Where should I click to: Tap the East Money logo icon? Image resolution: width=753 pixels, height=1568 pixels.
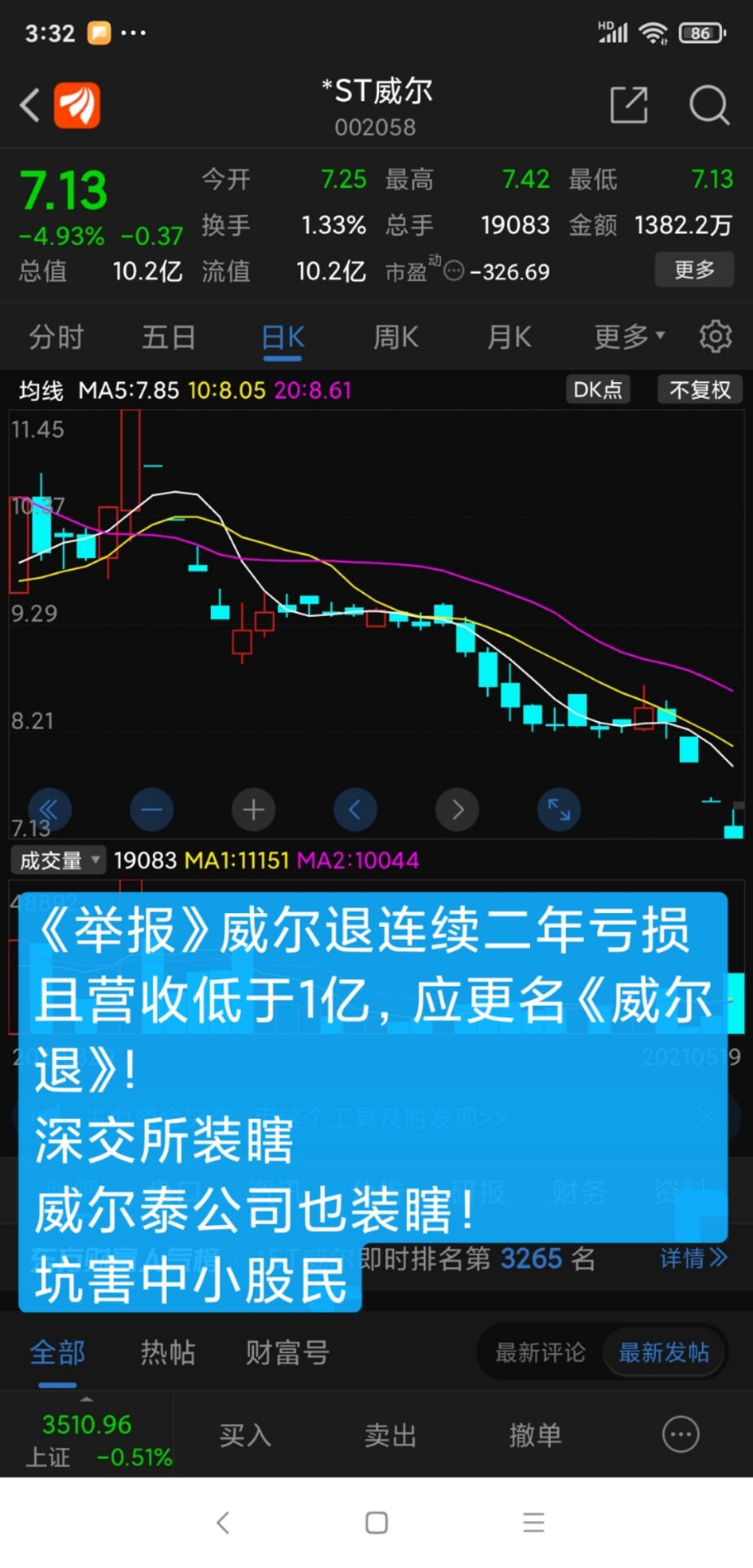pyautogui.click(x=77, y=105)
